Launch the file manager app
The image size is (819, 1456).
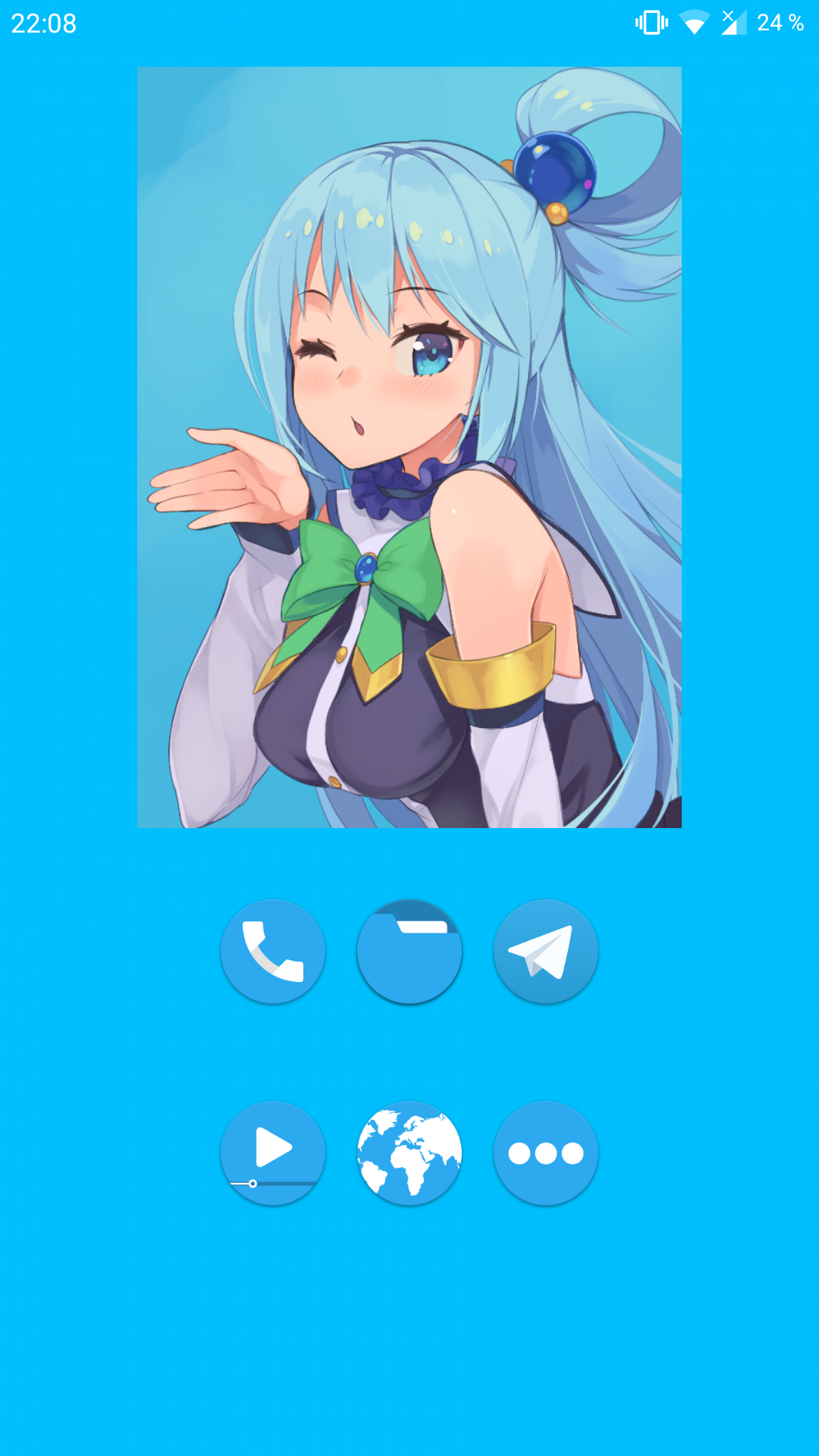click(x=409, y=952)
